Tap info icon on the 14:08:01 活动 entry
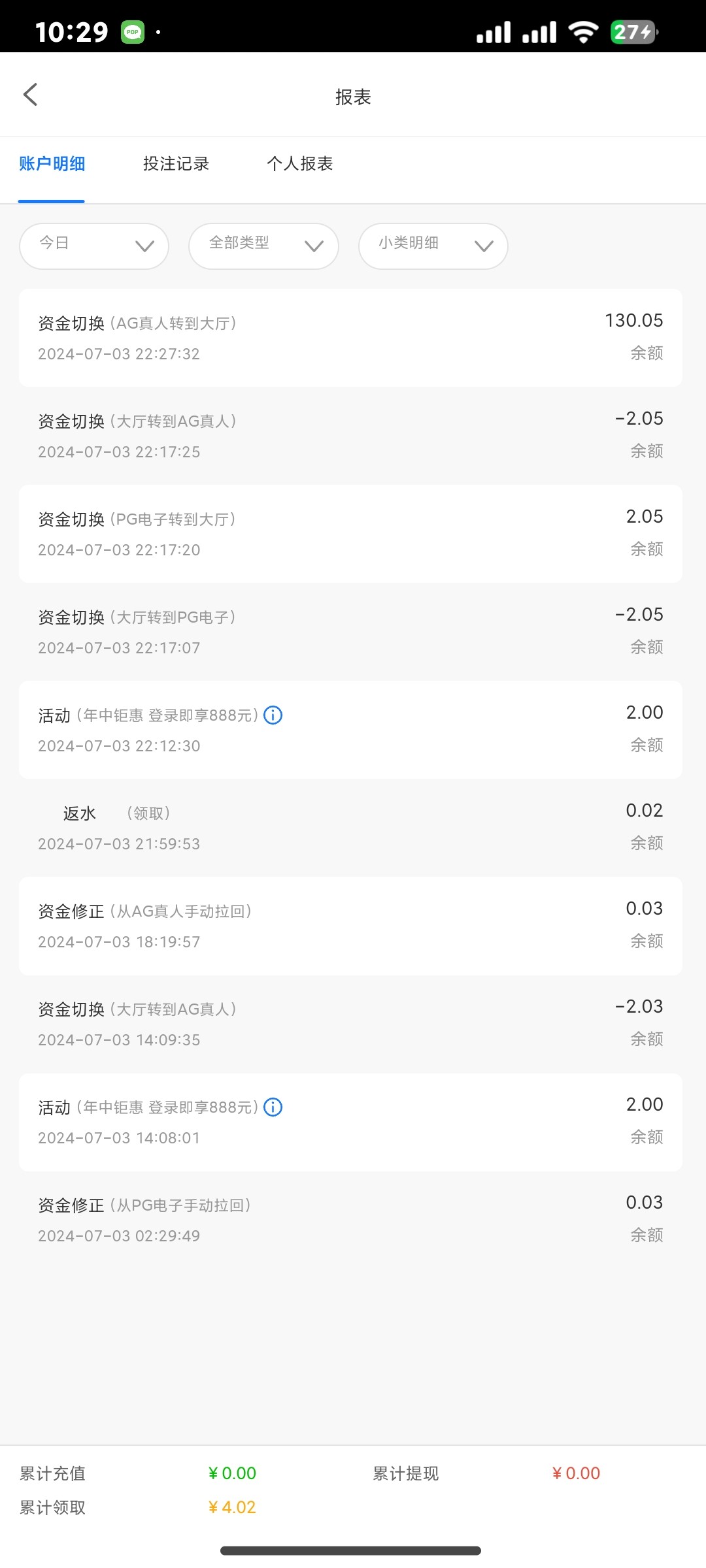This screenshot has width=706, height=1568. click(273, 1107)
